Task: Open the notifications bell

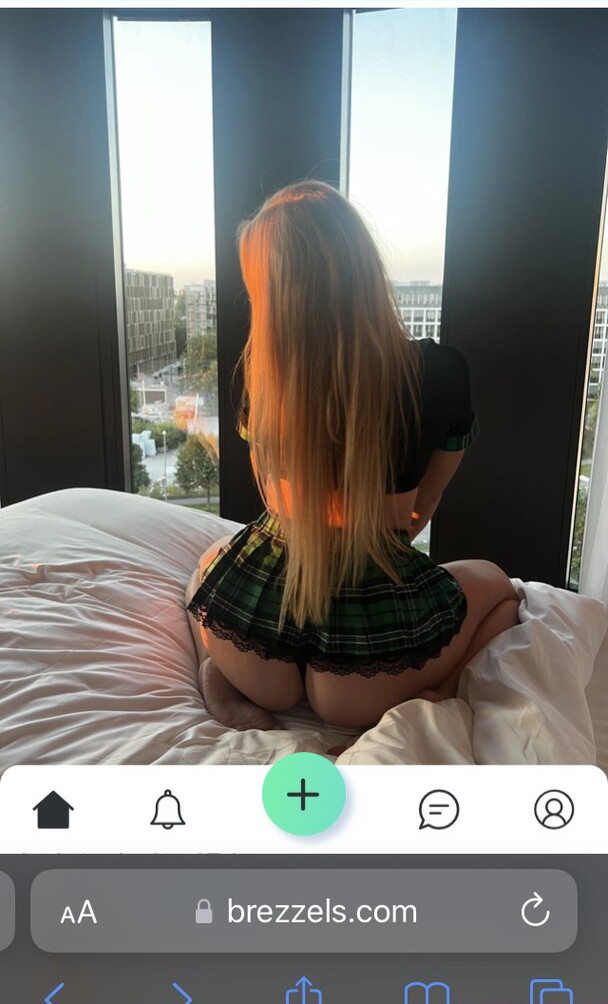Action: (168, 809)
